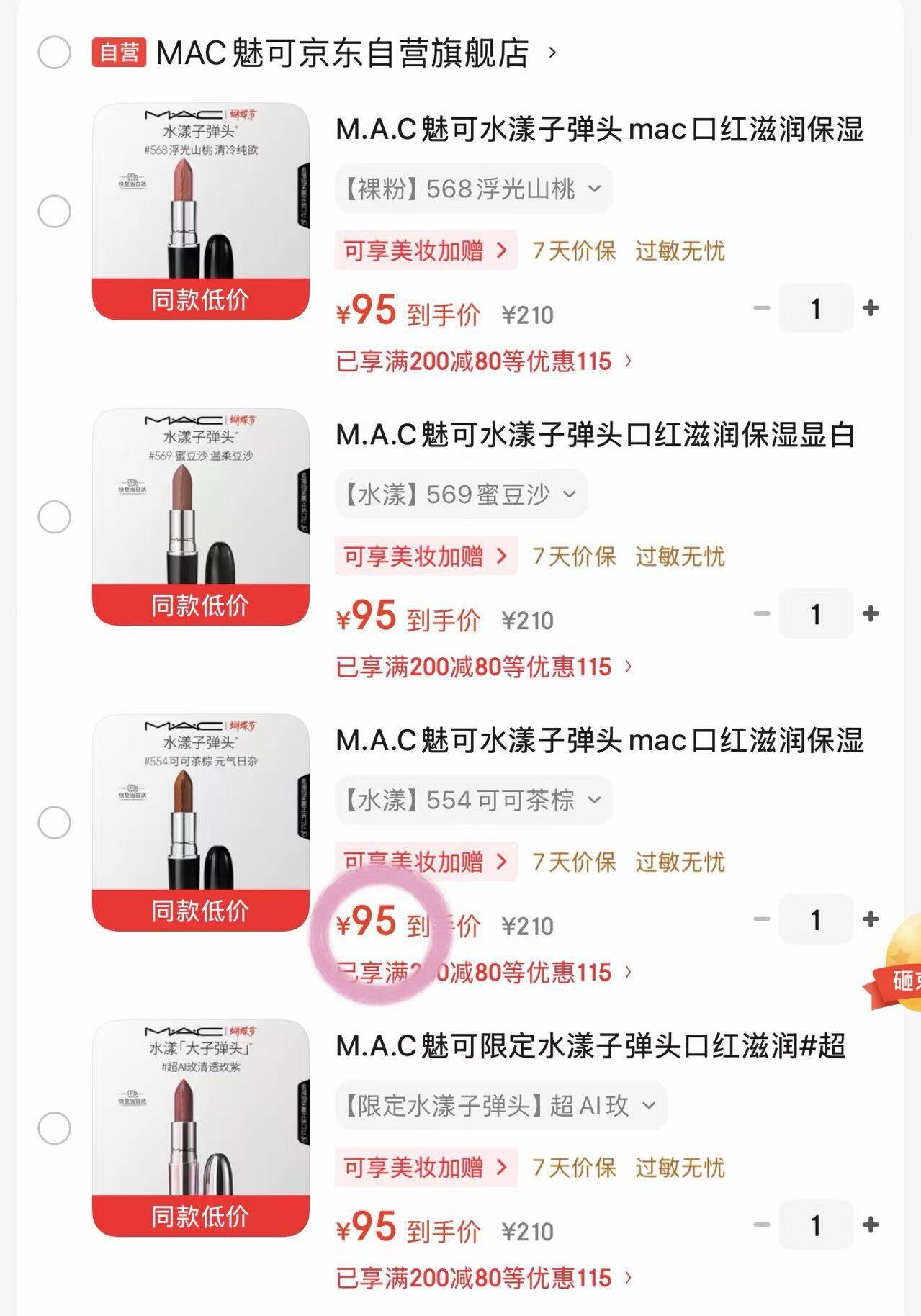Viewport: 921px width, 1316px height.
Task: Open the 【水漾】569蜜豆沙 variant dropdown
Action: pos(461,494)
